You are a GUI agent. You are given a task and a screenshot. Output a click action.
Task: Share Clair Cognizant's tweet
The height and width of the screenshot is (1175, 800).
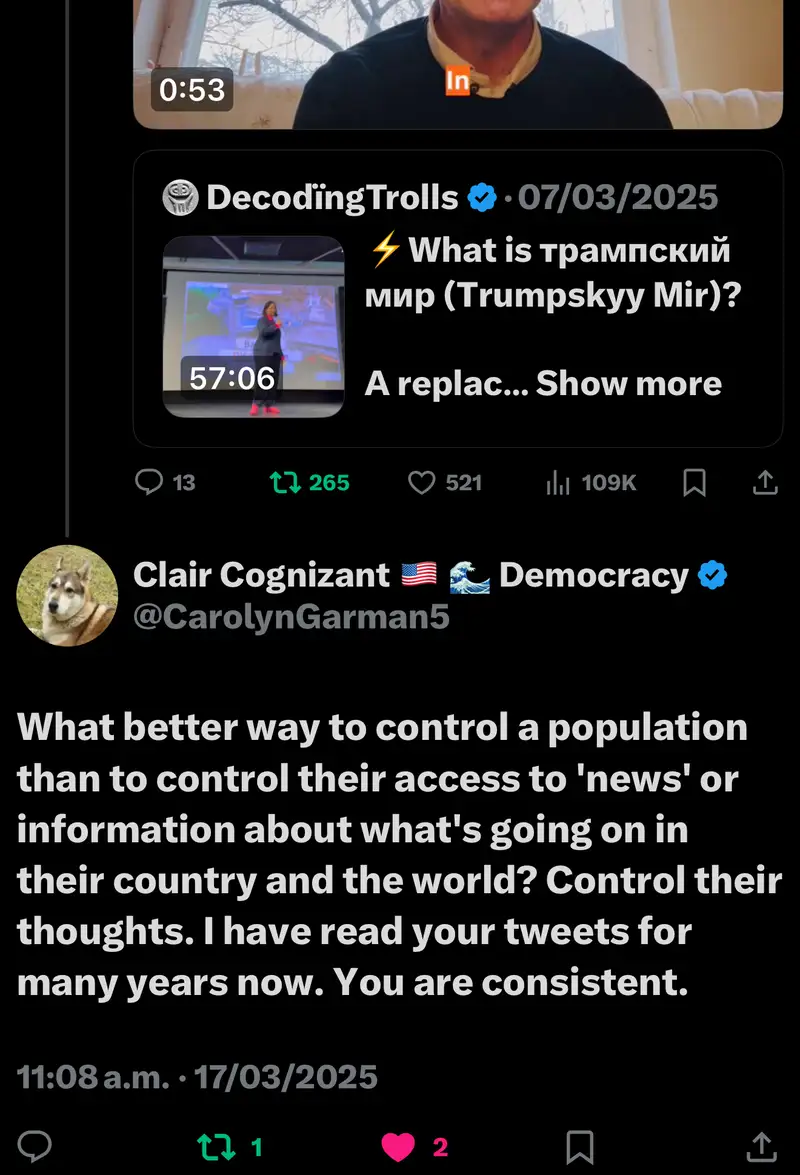[x=760, y=1146]
